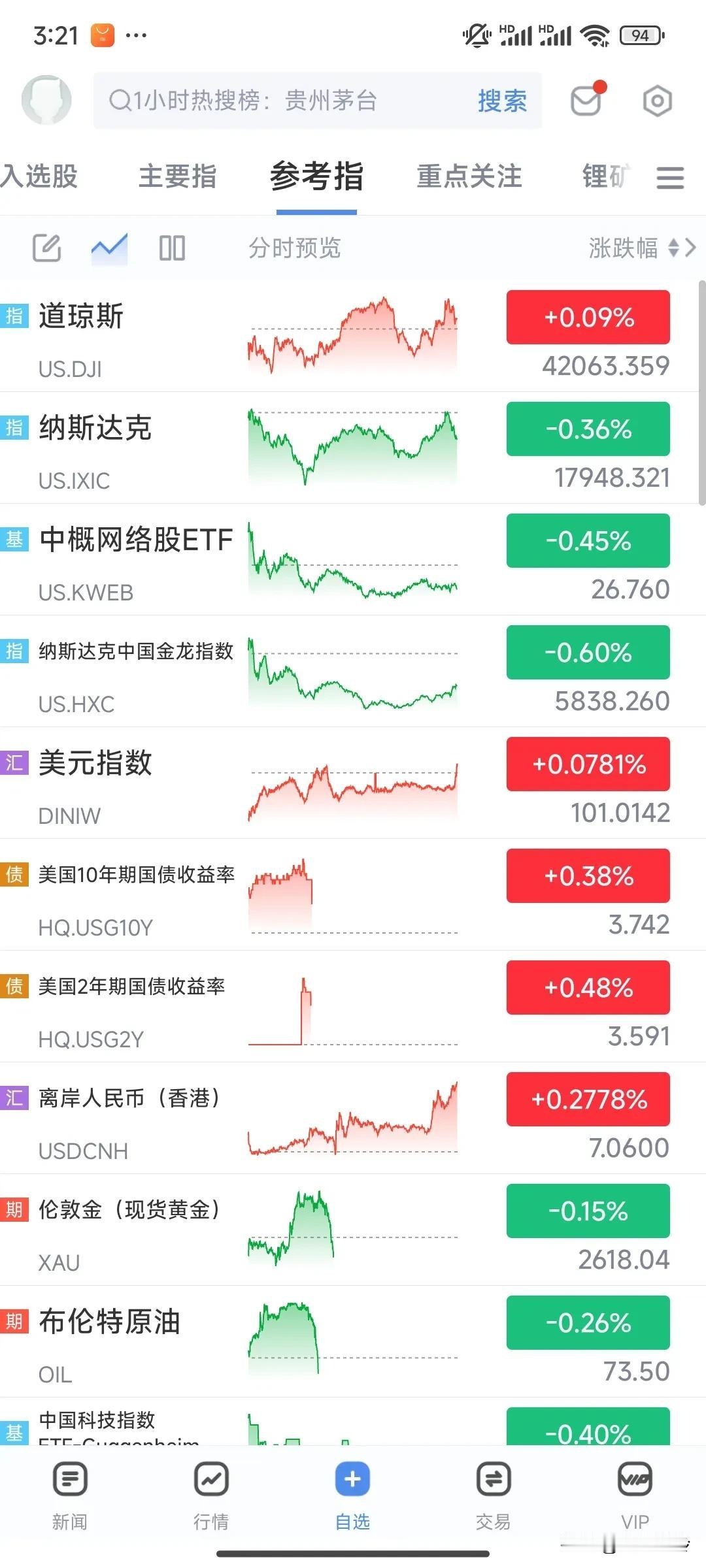
Task: Go to the 新闻 tab
Action: click(70, 1493)
